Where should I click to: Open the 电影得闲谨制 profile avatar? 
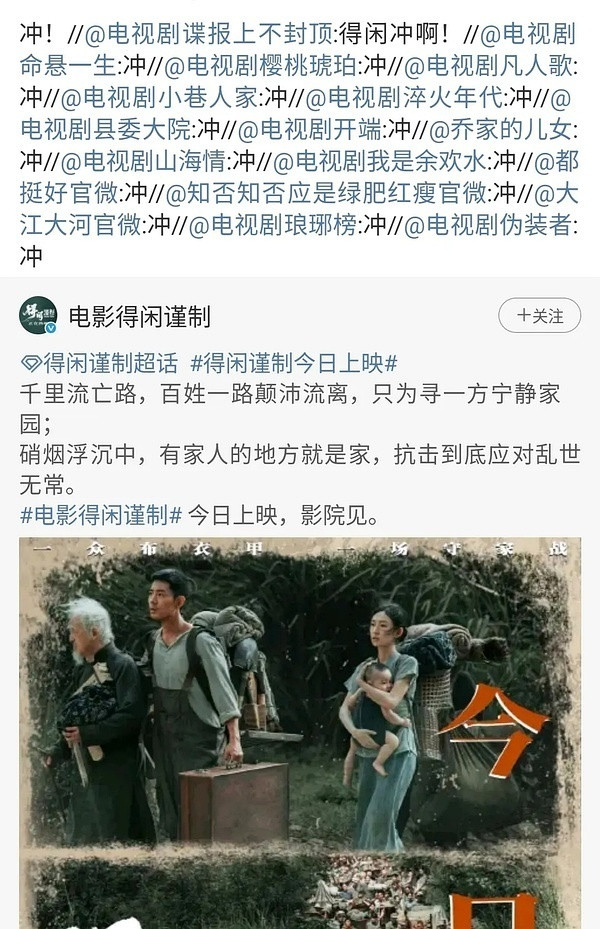tap(38, 315)
